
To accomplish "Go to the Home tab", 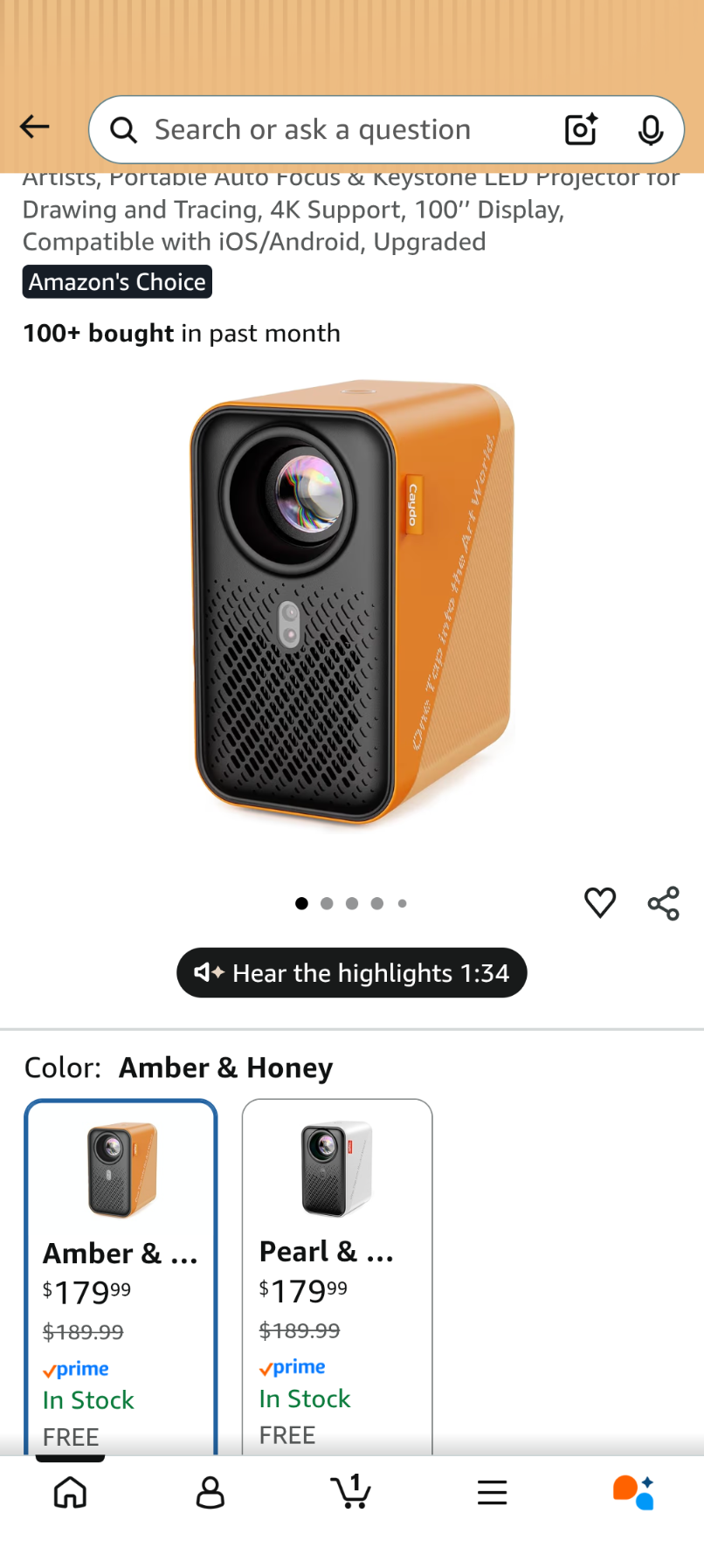I will click(70, 1492).
